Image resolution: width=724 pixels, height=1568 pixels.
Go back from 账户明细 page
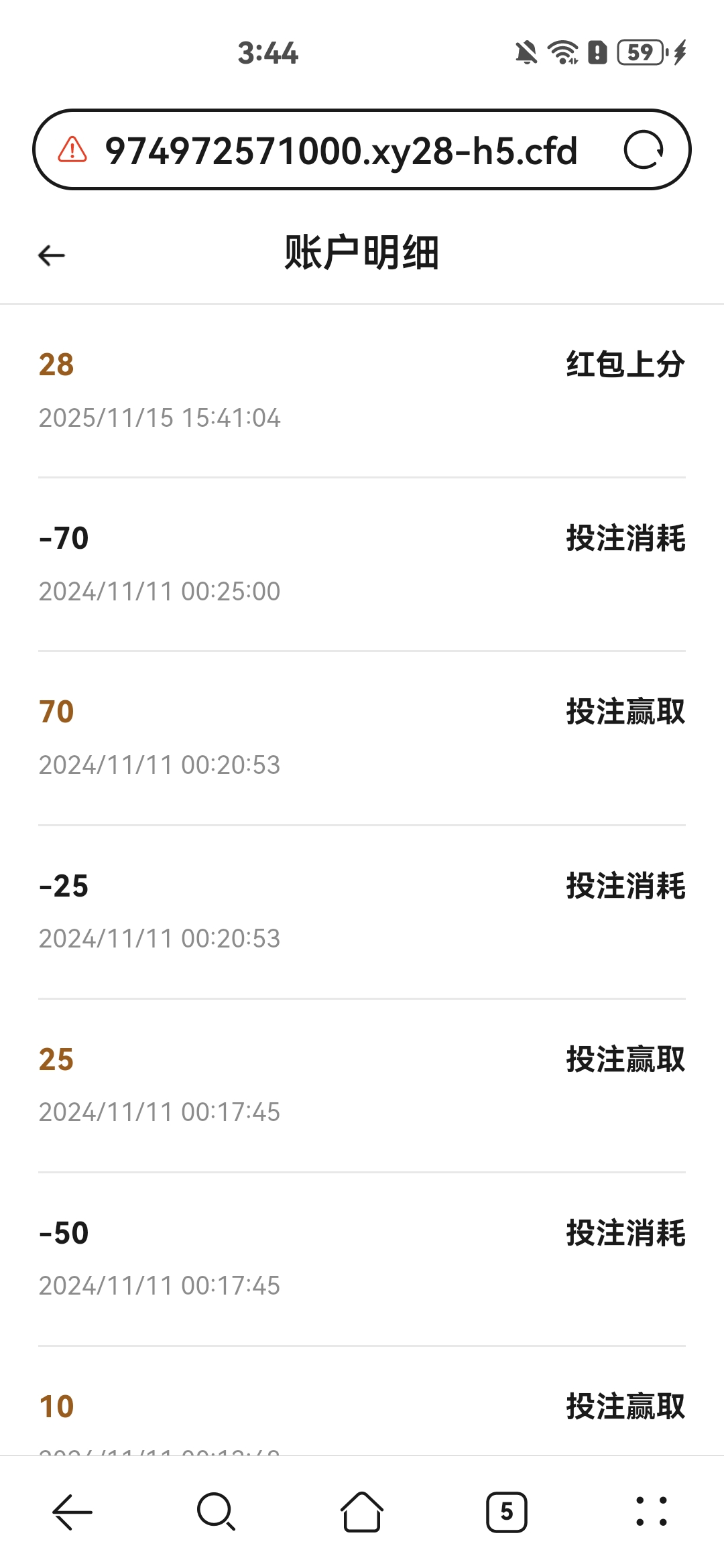(52, 255)
